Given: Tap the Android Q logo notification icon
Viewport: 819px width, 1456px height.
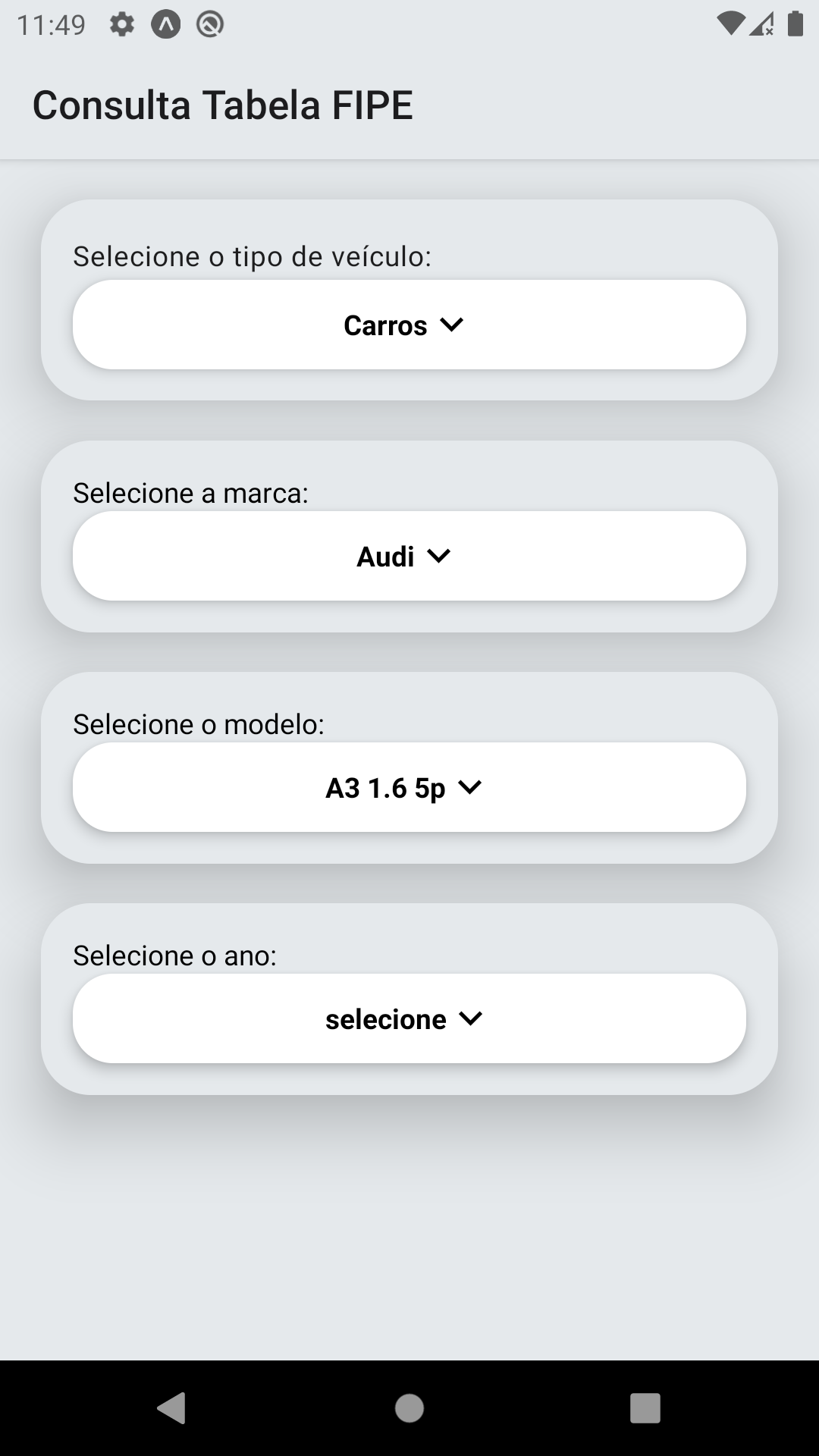Looking at the screenshot, I should 211,24.
